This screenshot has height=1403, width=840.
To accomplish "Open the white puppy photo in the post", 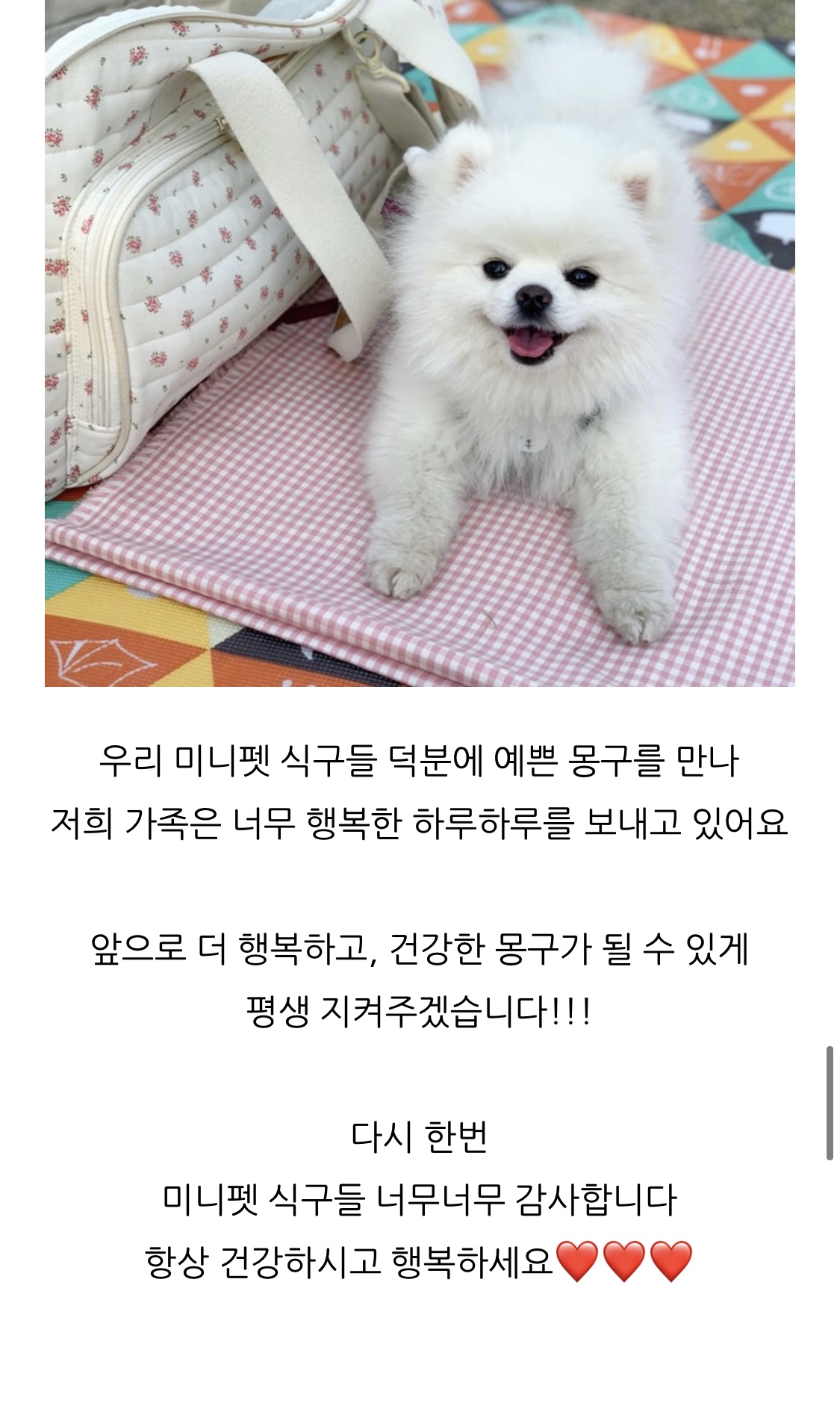I will [x=420, y=343].
